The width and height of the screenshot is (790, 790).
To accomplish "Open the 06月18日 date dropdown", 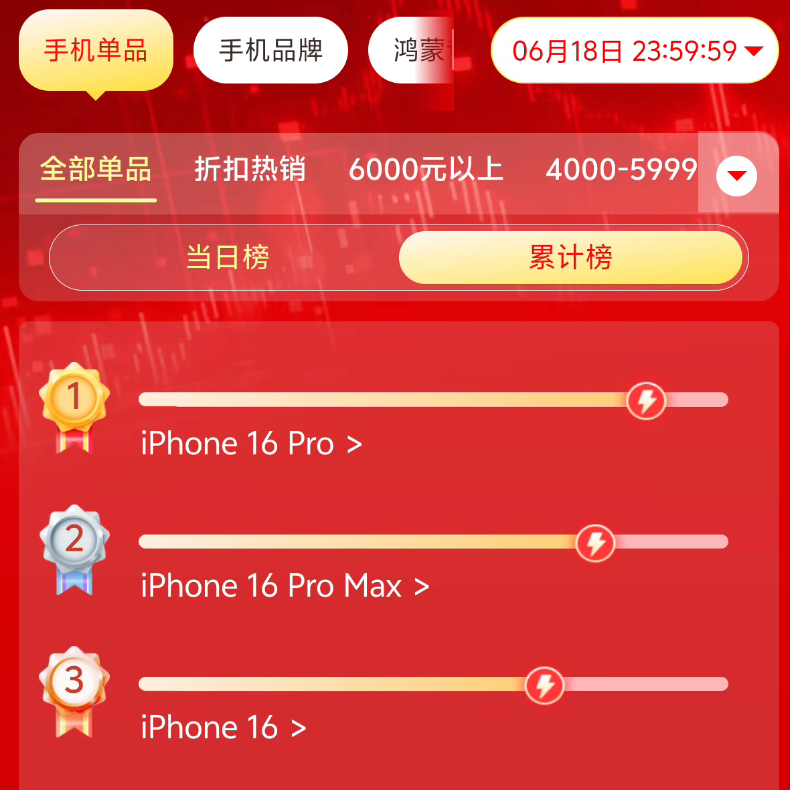I will click(x=635, y=50).
